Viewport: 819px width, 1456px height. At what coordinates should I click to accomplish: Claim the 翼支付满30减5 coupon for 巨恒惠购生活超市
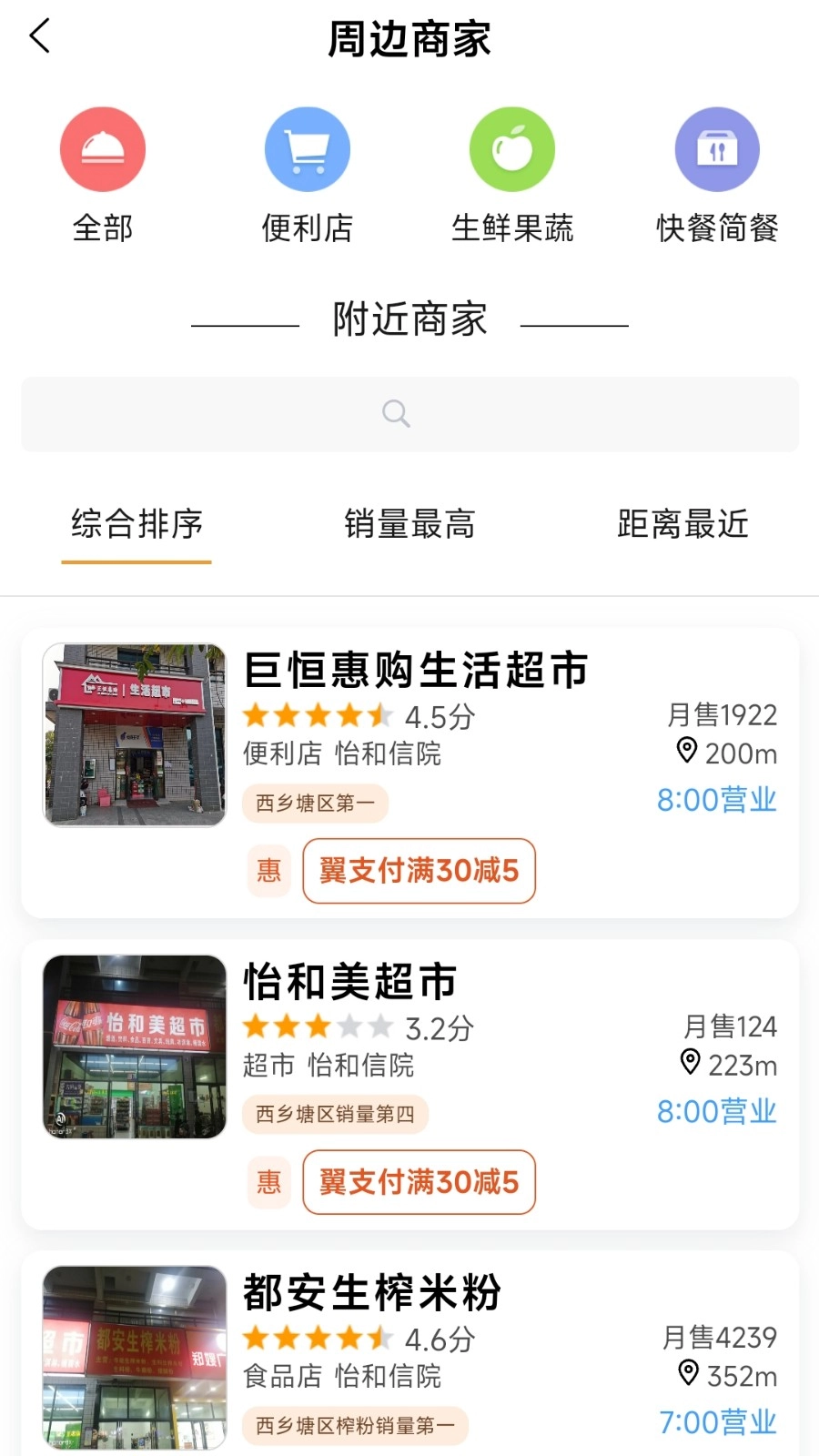(419, 871)
